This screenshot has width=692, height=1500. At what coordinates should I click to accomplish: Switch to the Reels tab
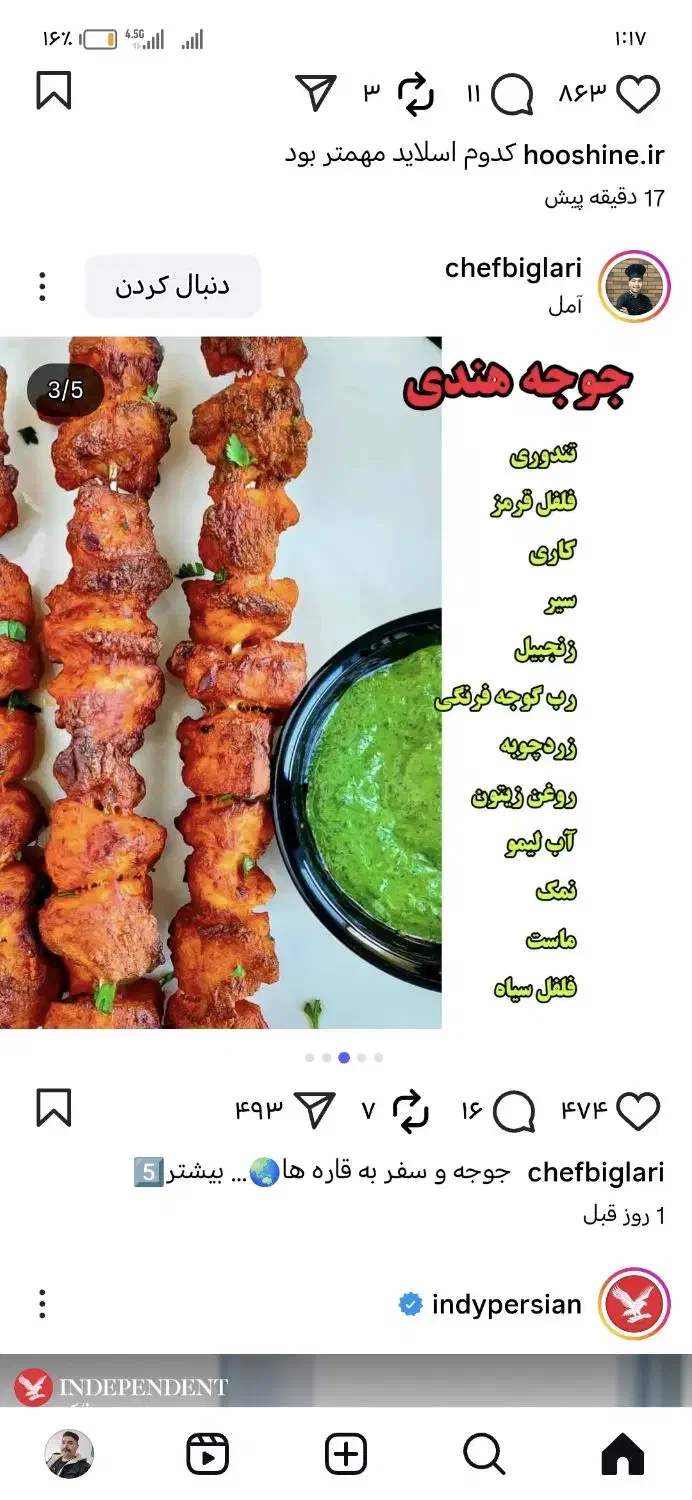point(208,1454)
